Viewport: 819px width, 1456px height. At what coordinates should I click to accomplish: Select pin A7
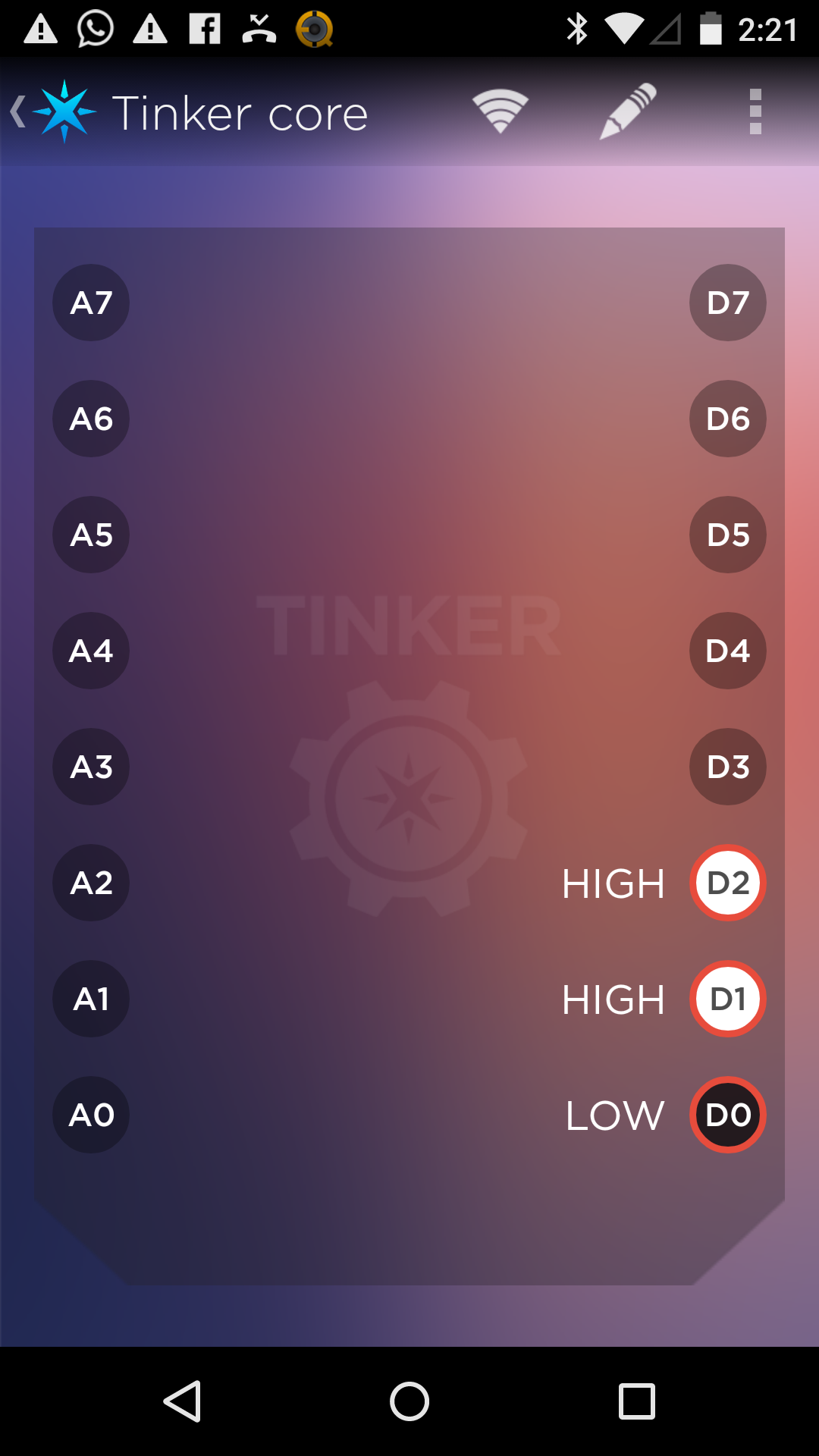(91, 303)
